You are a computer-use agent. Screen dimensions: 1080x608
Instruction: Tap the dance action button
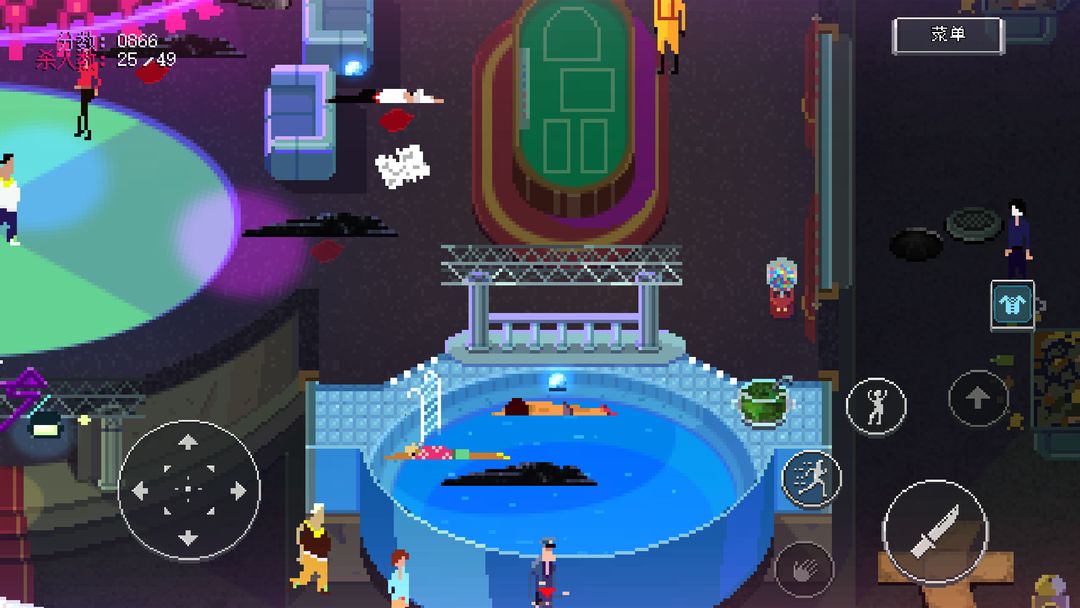(876, 407)
